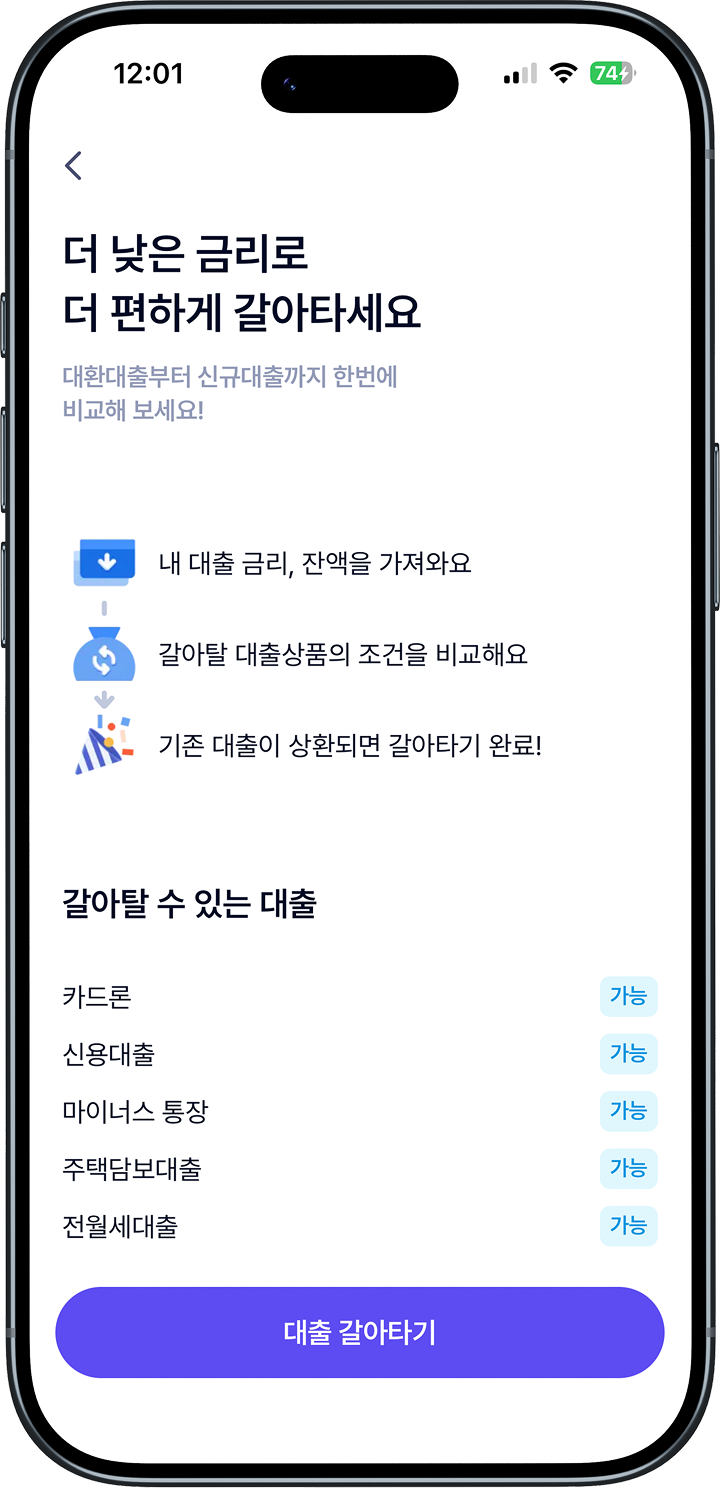Tap the back chevron at the top left

pos(73,166)
